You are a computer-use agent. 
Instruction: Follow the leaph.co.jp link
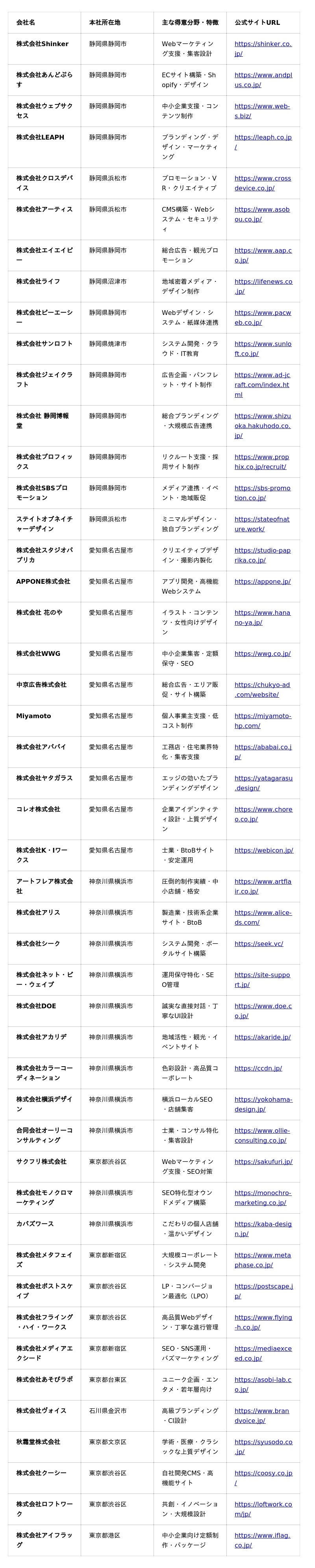pyautogui.click(x=263, y=142)
